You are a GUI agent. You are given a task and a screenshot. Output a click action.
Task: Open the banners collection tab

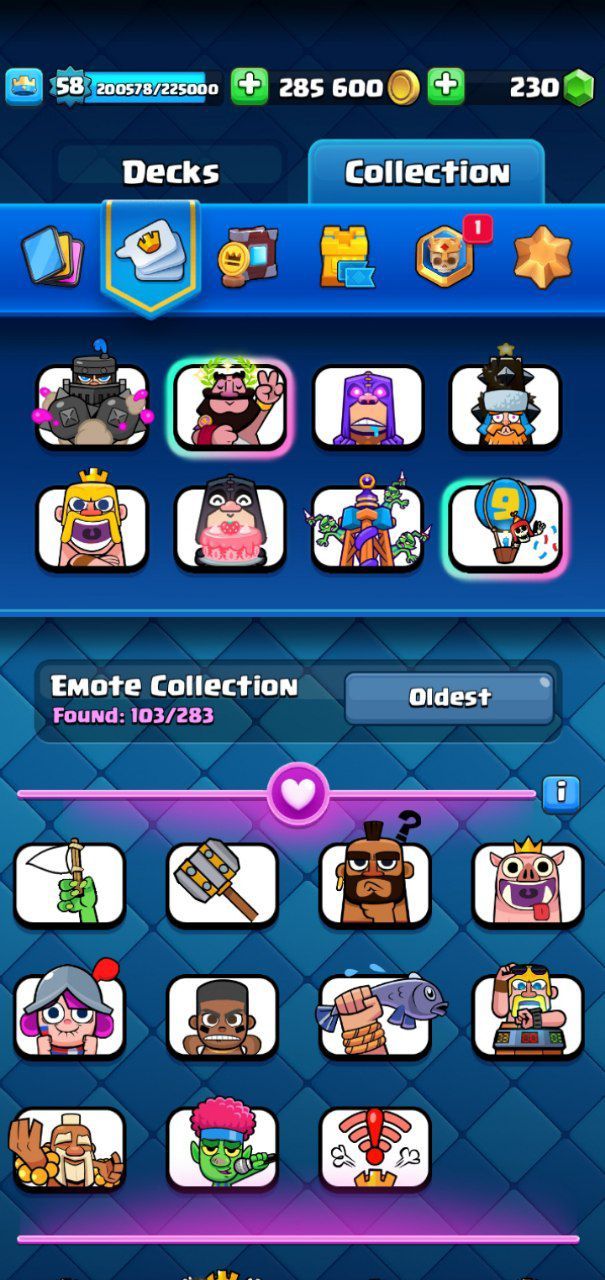248,257
